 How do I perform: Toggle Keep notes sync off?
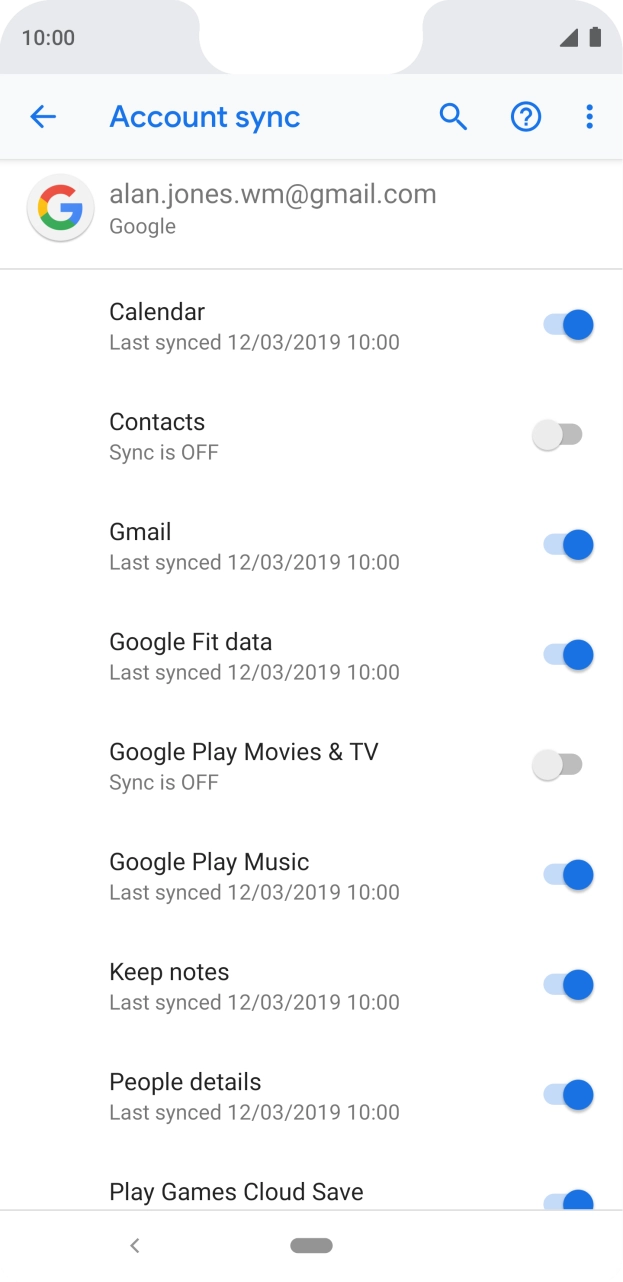coord(568,985)
